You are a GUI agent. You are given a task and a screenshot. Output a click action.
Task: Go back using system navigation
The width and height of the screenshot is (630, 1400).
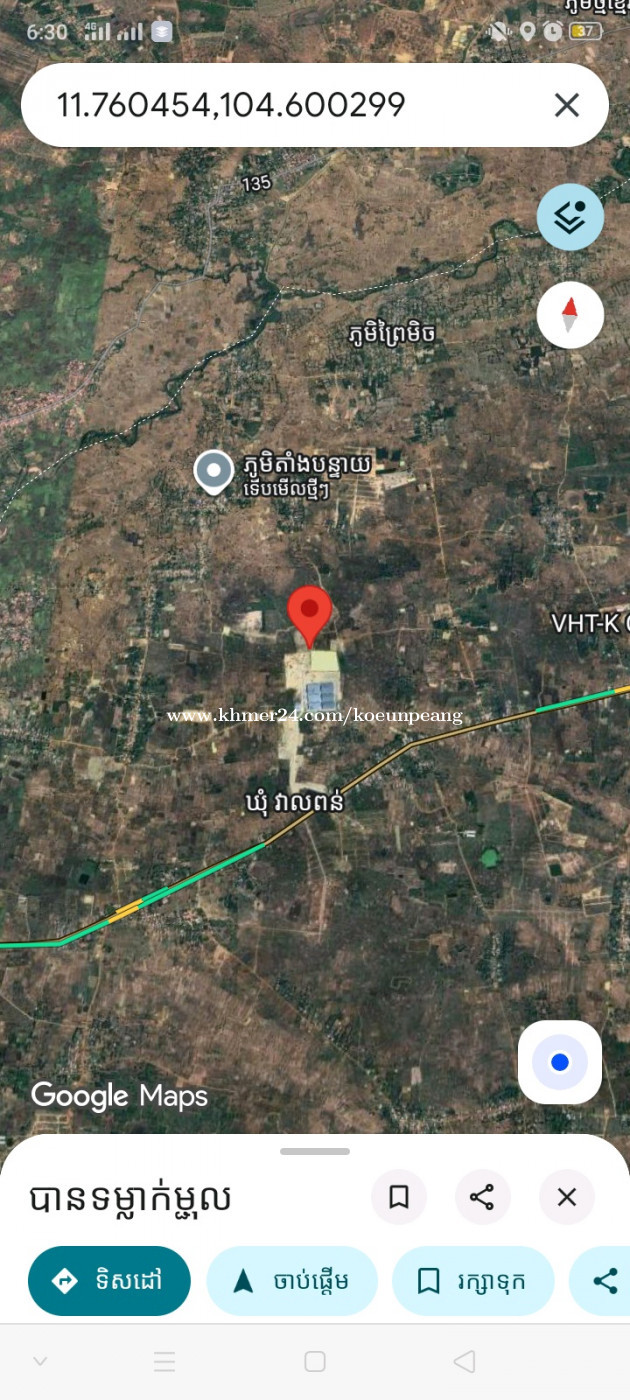click(x=464, y=1361)
